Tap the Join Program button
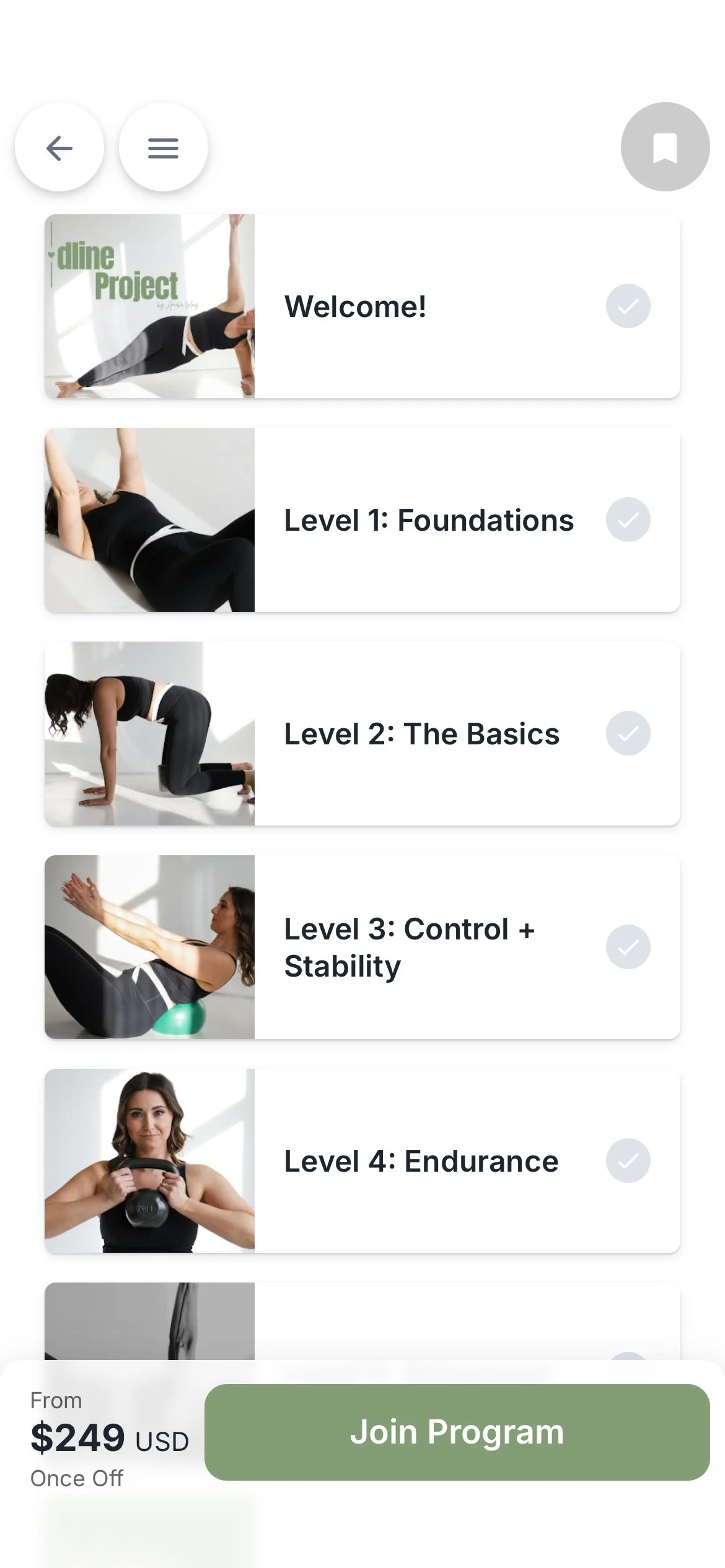725x1568 pixels. (x=457, y=1432)
